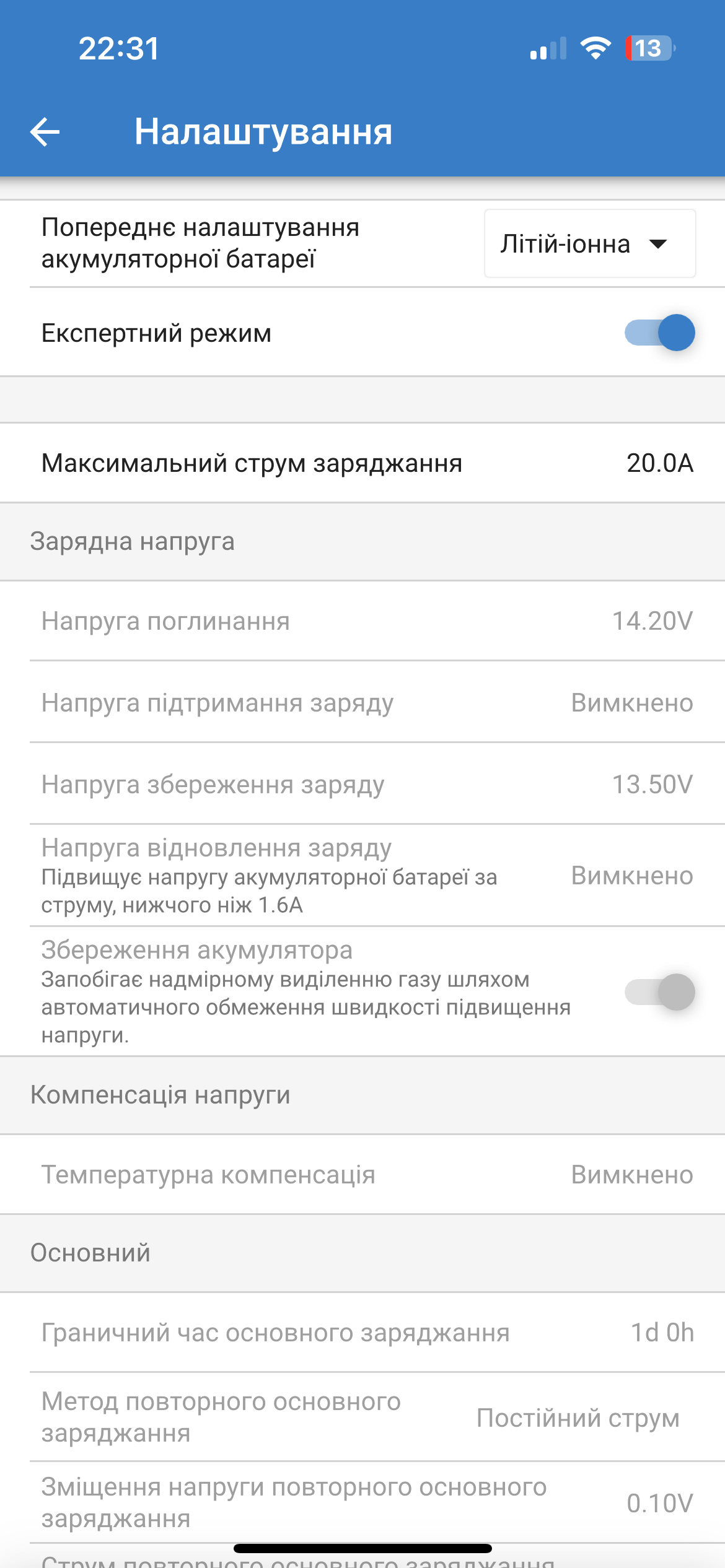Open the Літій-іонна battery preset dropdown

[590, 243]
